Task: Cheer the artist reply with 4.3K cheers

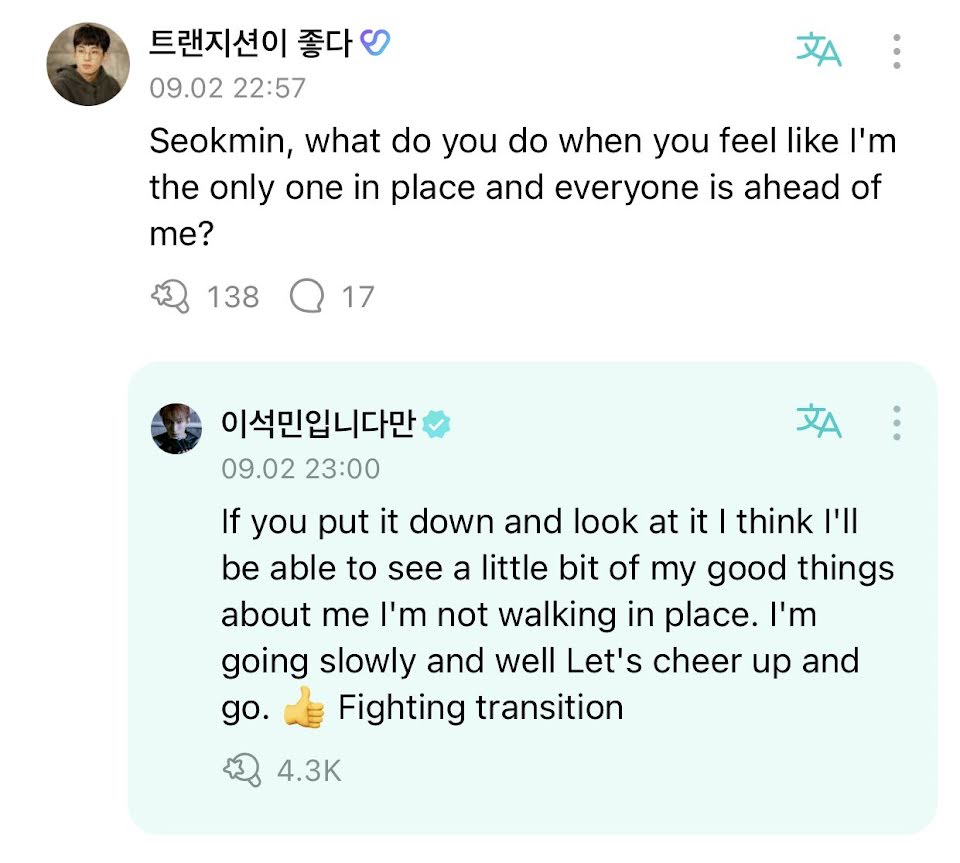Action: point(242,770)
